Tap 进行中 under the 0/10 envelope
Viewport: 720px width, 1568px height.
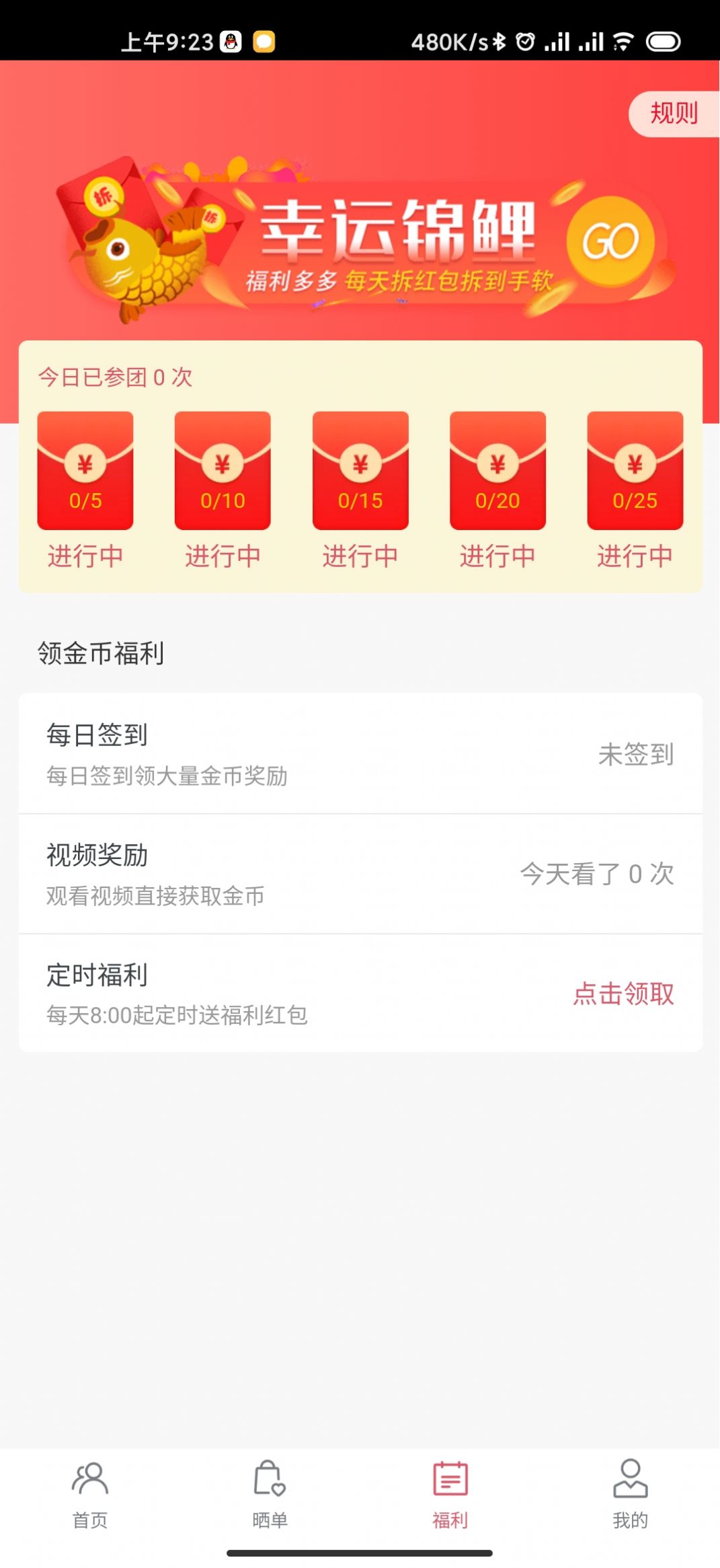click(223, 556)
